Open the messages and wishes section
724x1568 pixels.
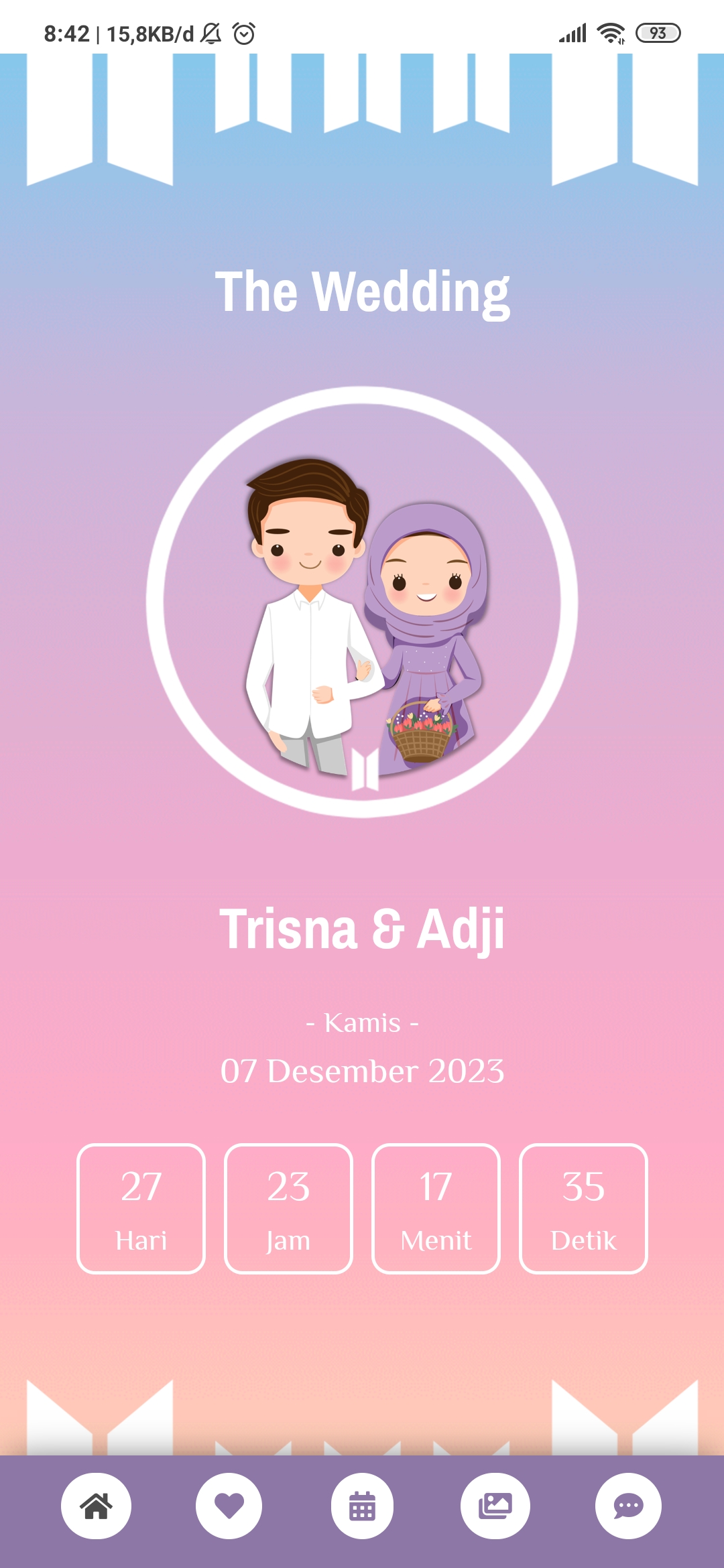click(628, 1506)
